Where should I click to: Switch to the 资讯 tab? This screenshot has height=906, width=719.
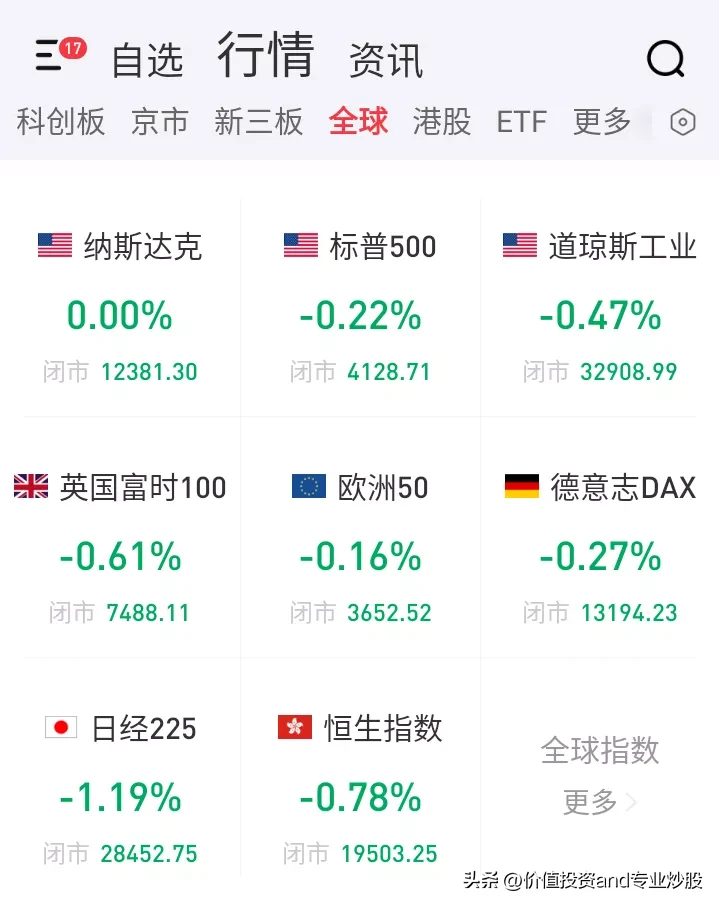point(386,60)
